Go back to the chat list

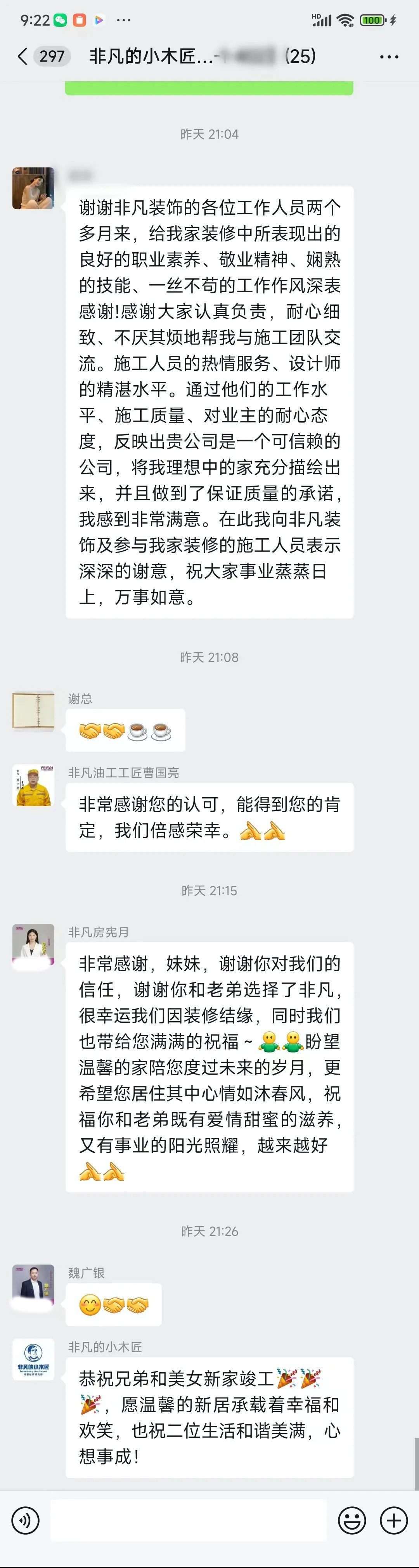23,57
